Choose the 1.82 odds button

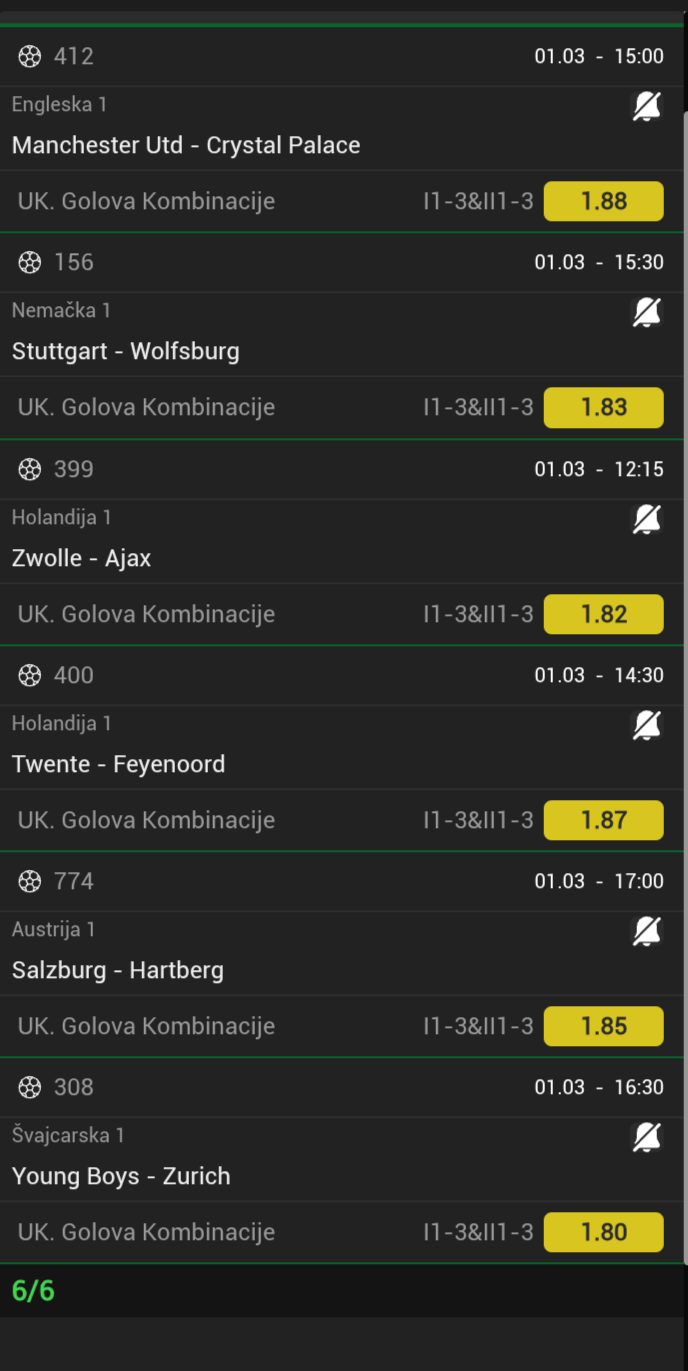pyautogui.click(x=603, y=614)
